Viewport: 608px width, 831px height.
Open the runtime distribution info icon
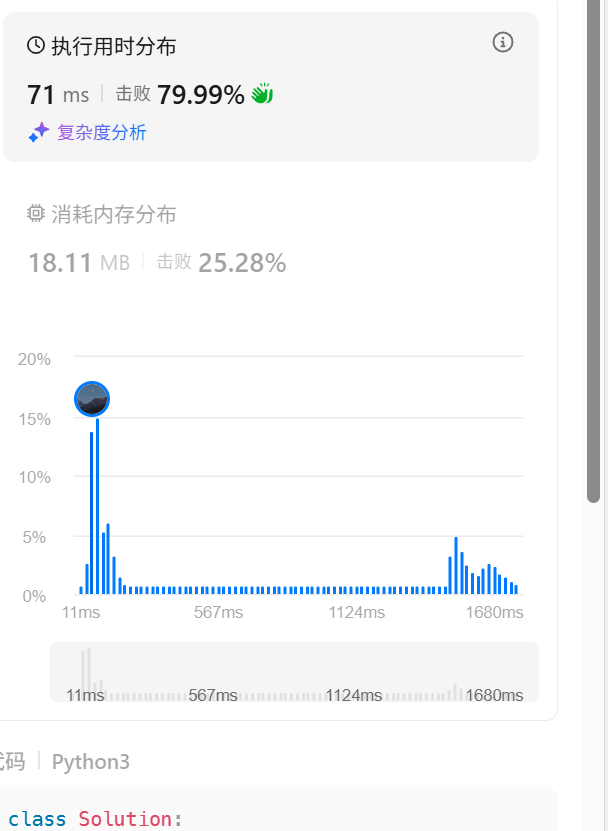click(503, 42)
